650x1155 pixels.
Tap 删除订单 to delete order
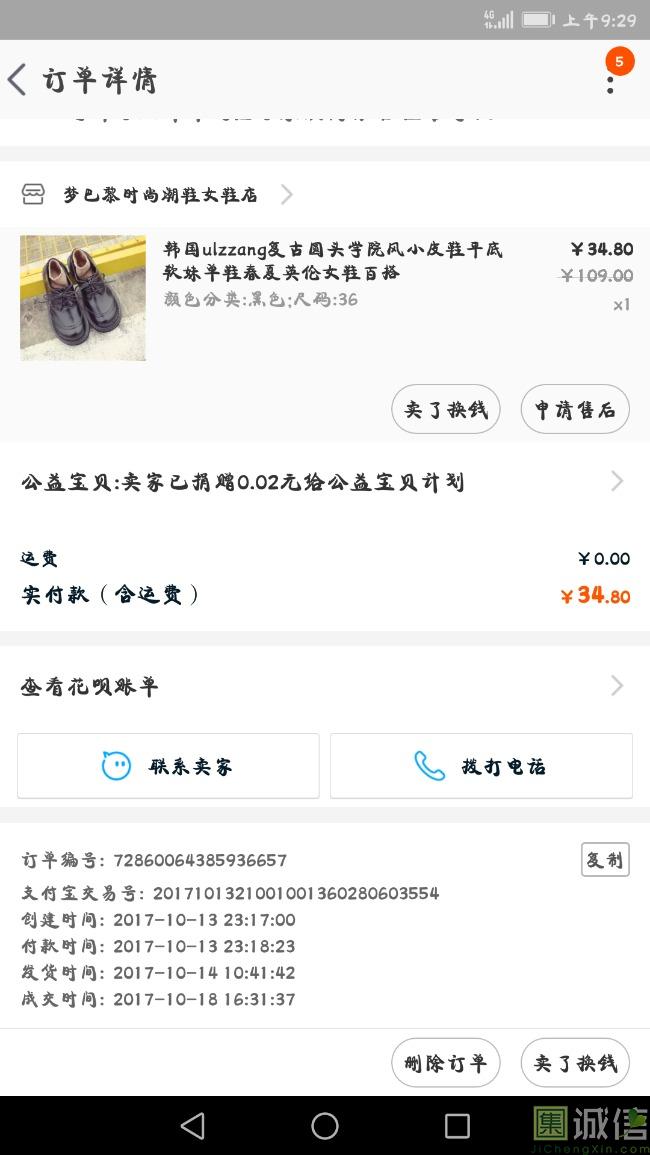point(445,1062)
